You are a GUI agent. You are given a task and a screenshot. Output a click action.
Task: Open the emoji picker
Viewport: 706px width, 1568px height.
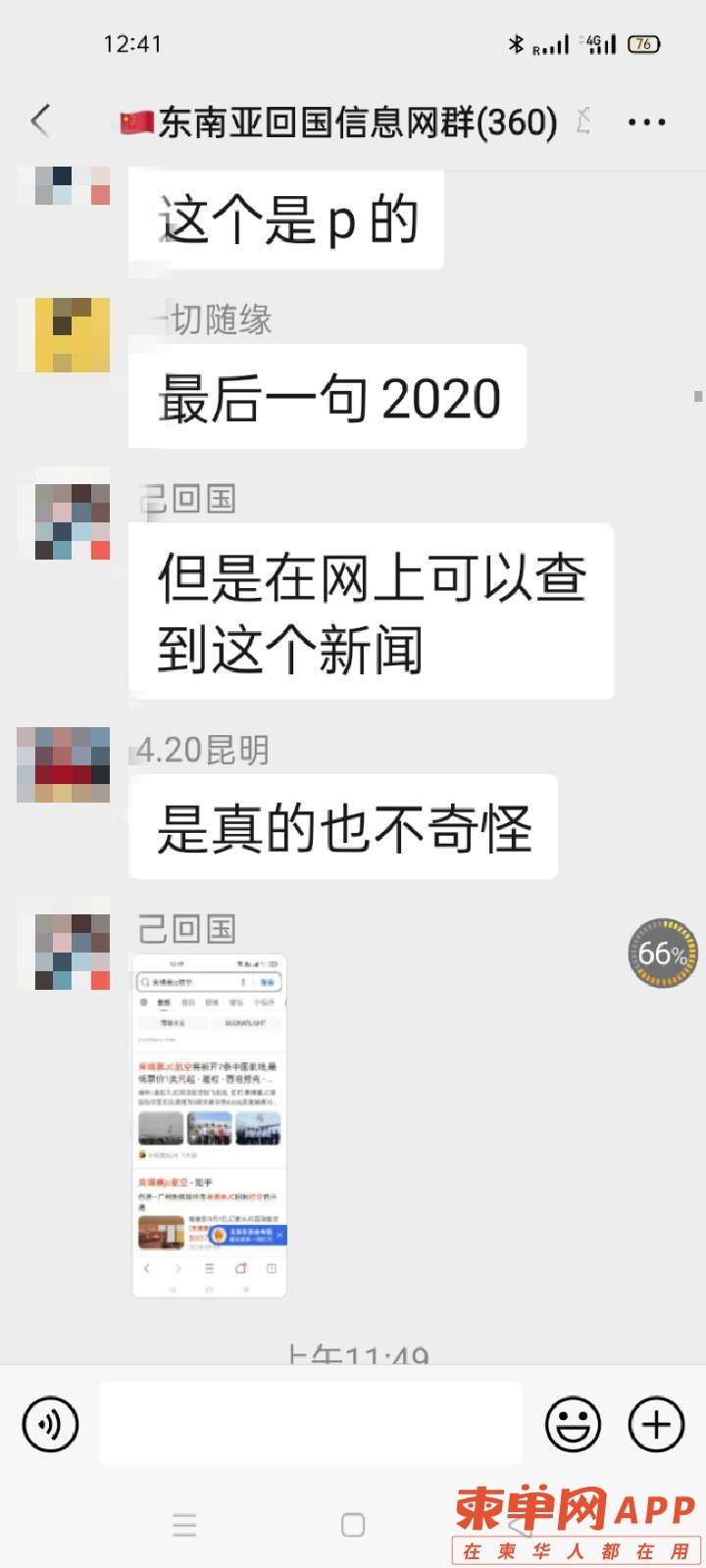click(573, 1424)
